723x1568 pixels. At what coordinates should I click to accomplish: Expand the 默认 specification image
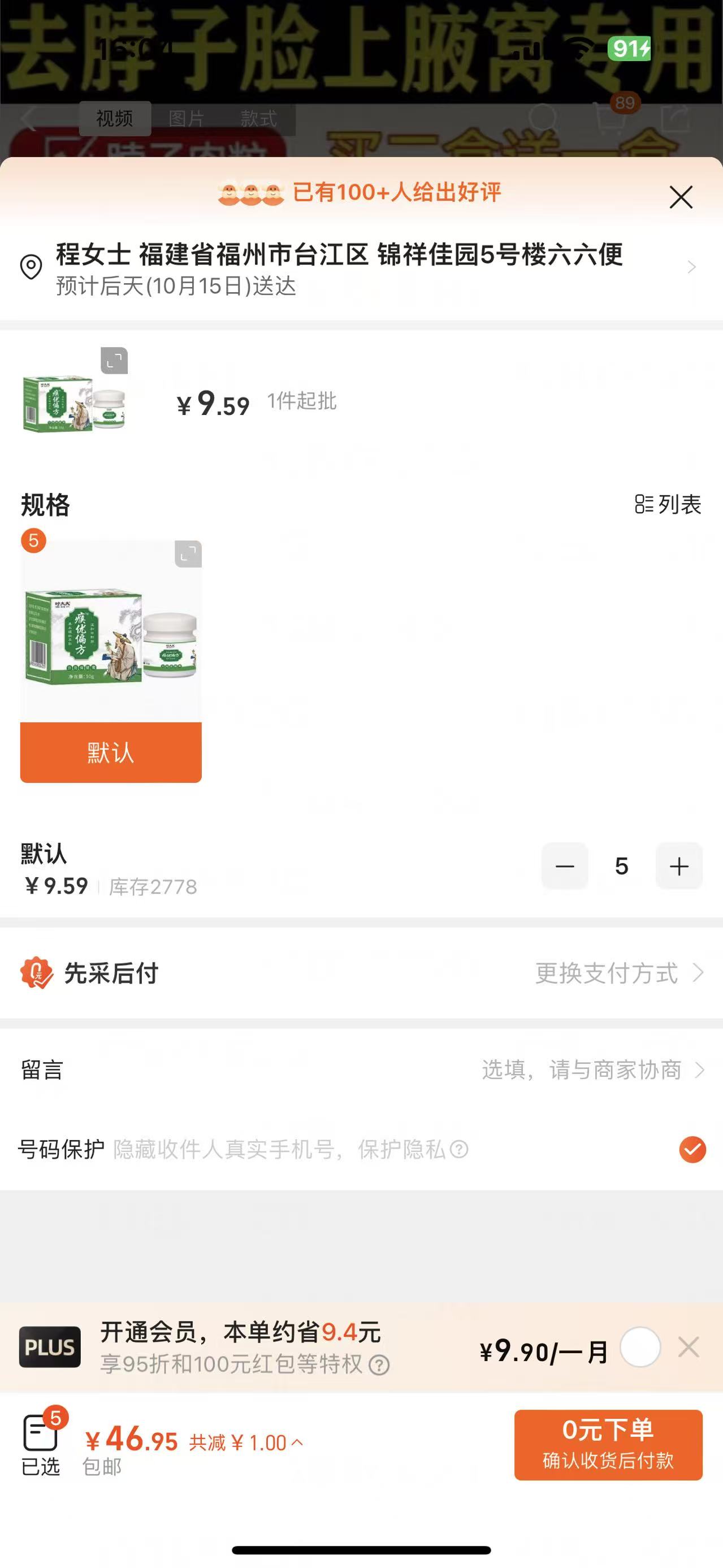pos(188,554)
